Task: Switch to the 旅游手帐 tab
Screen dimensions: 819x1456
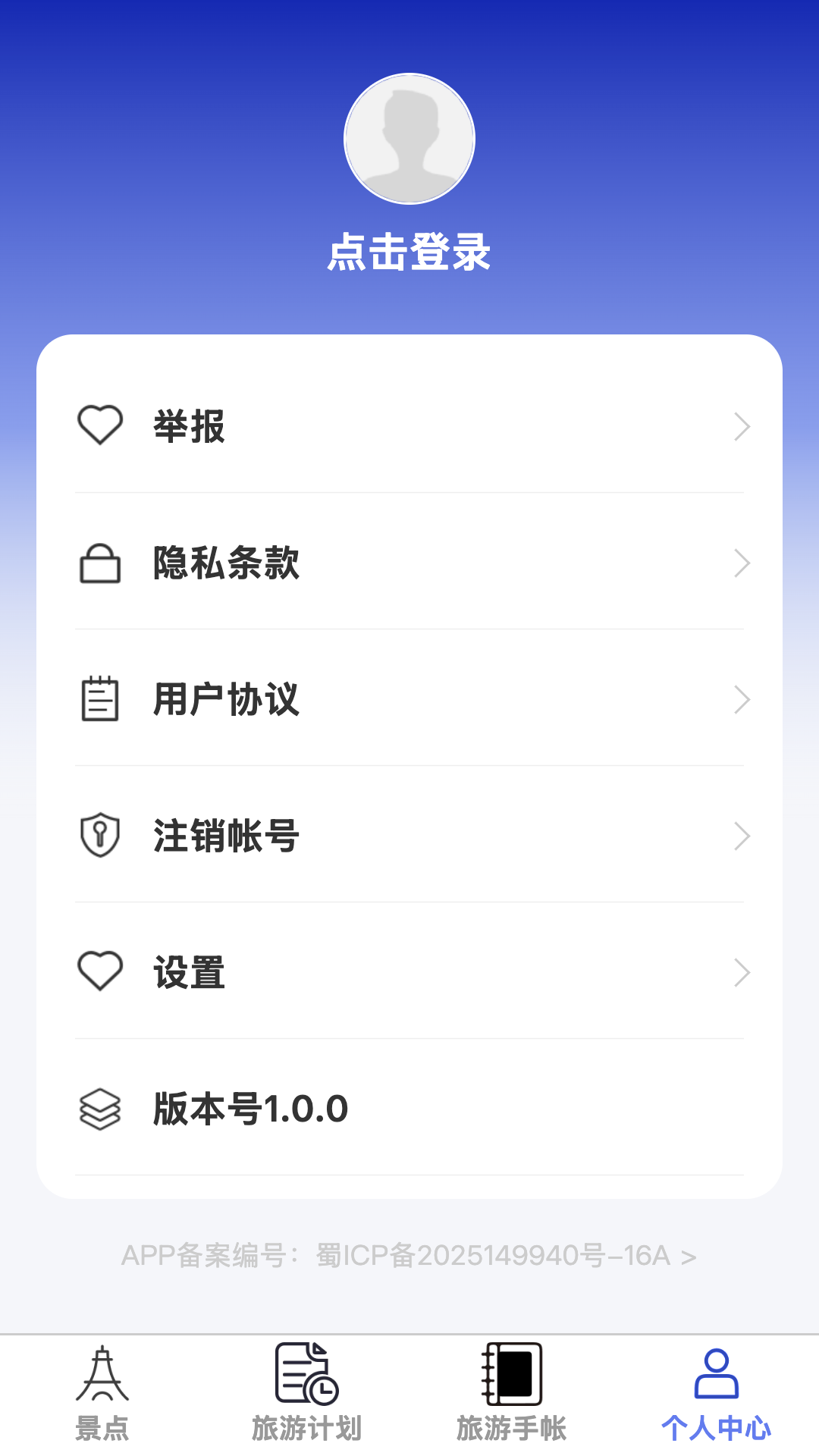Action: click(x=512, y=1394)
